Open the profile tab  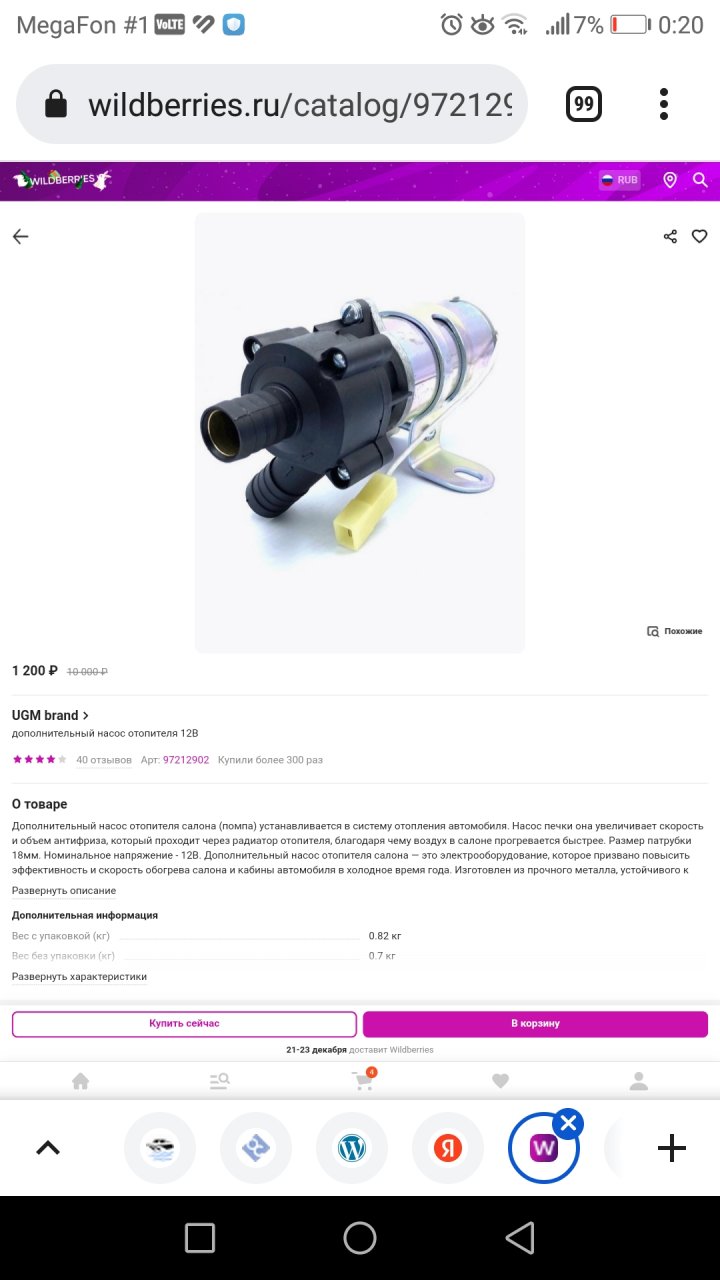(x=638, y=1081)
